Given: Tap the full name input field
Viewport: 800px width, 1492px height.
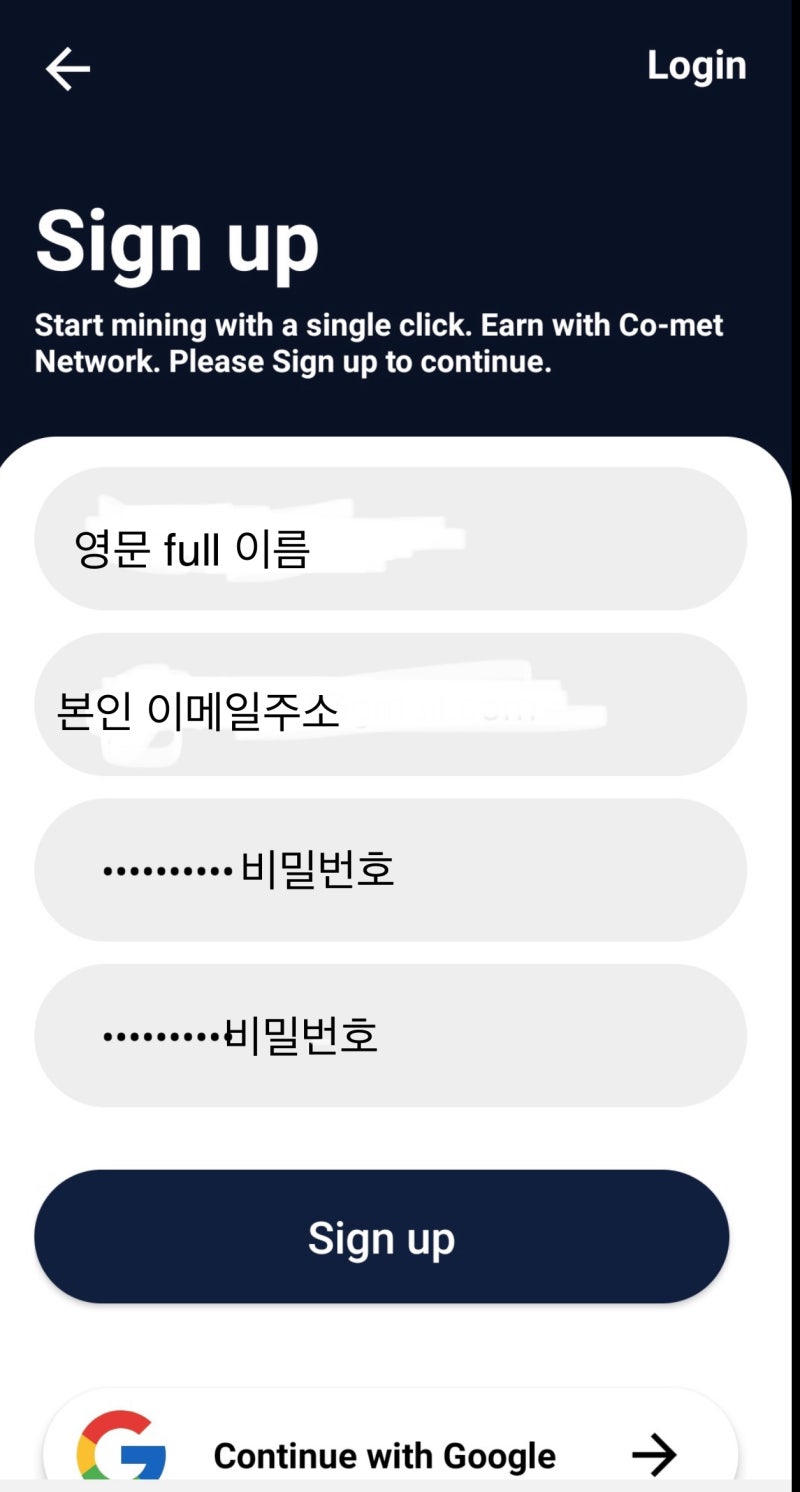Looking at the screenshot, I should tap(390, 538).
